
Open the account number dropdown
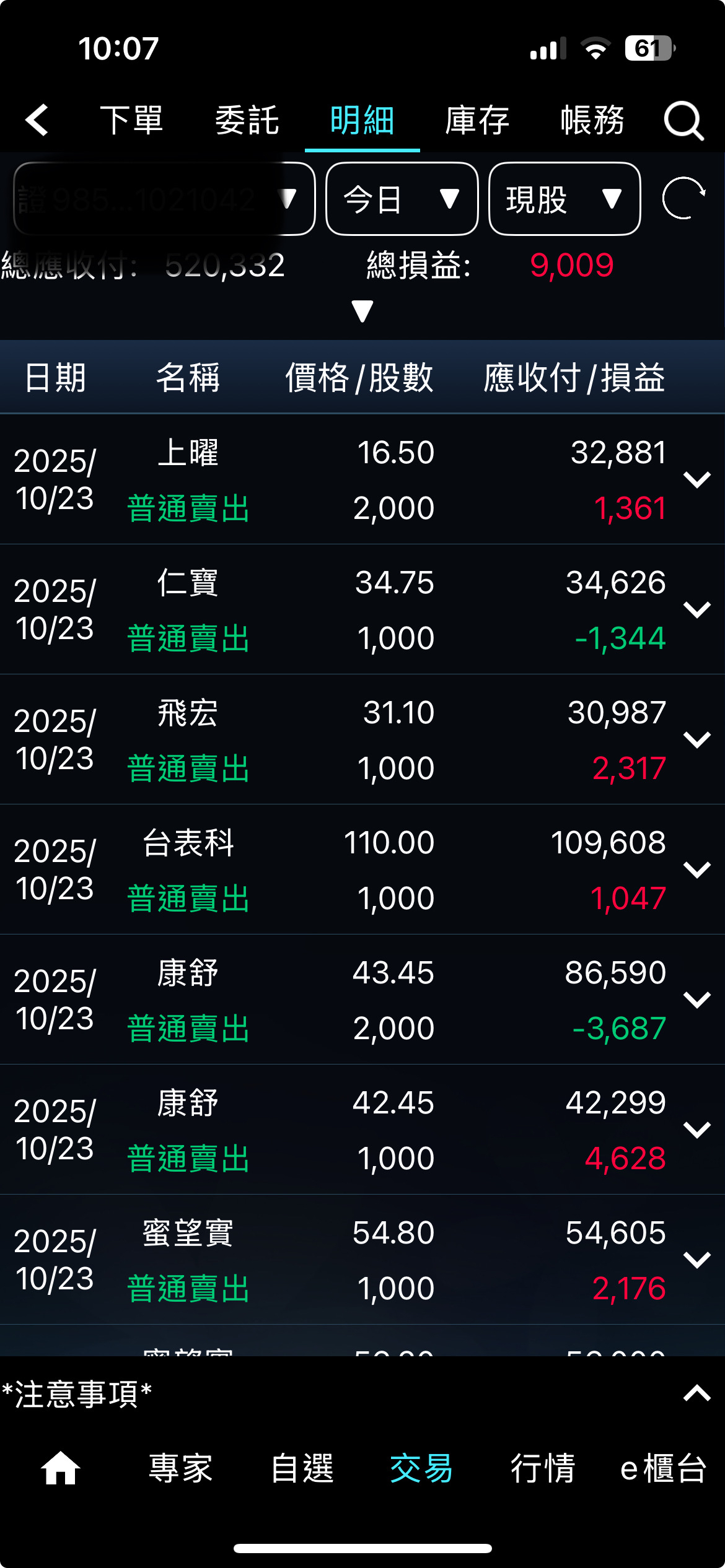(164, 199)
